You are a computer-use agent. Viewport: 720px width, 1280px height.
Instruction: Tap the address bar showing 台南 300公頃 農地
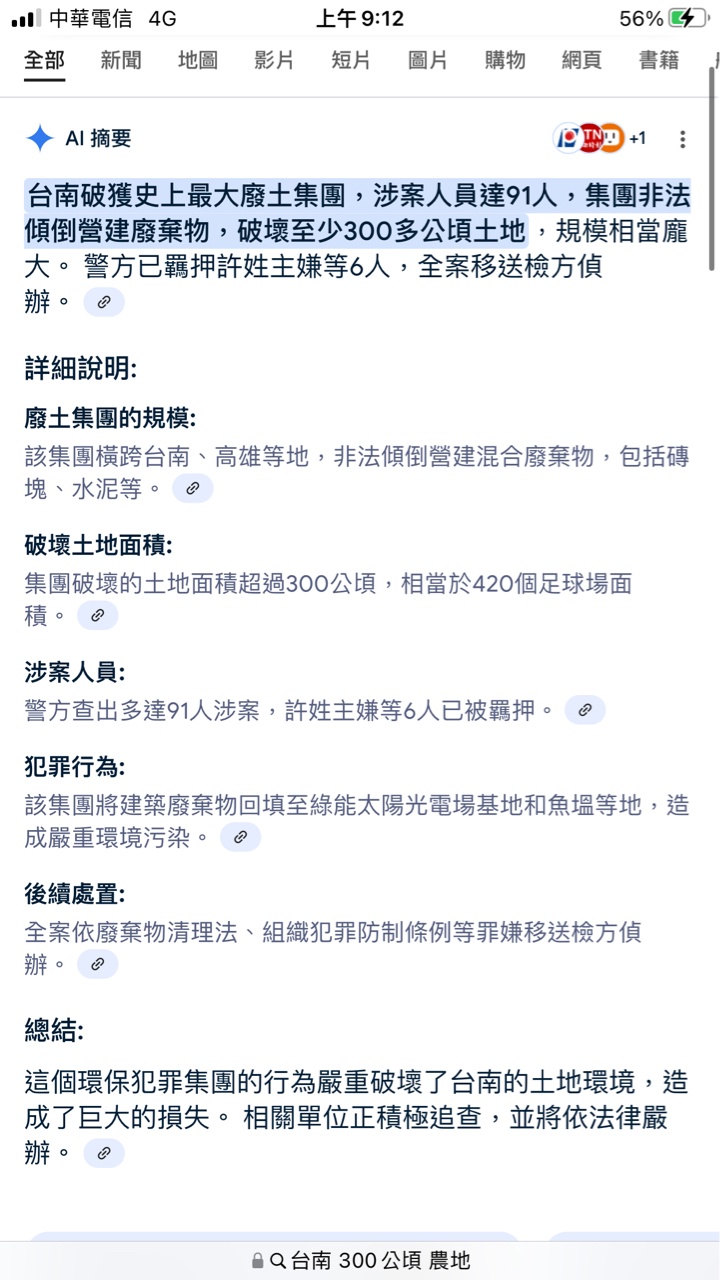pyautogui.click(x=360, y=1260)
